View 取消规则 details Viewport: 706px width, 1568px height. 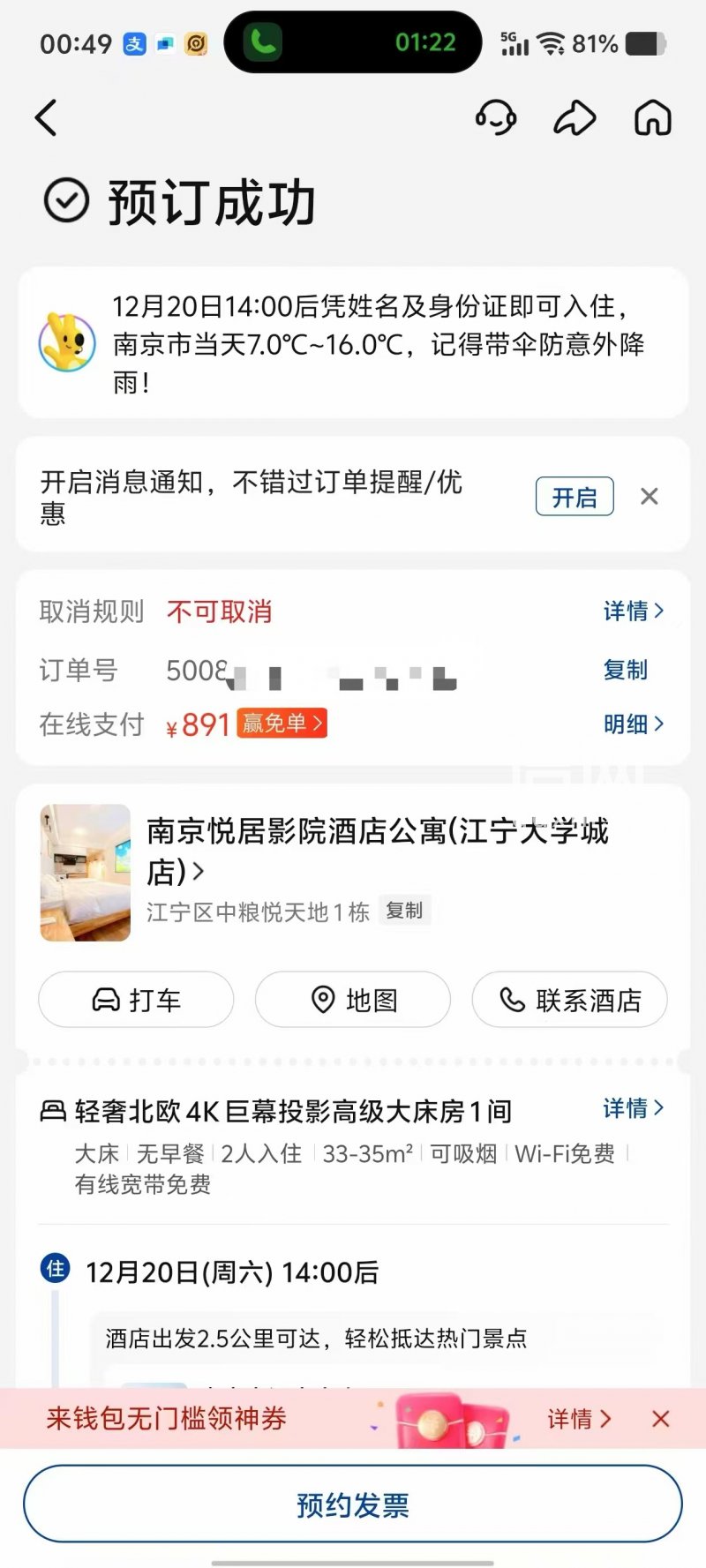633,611
